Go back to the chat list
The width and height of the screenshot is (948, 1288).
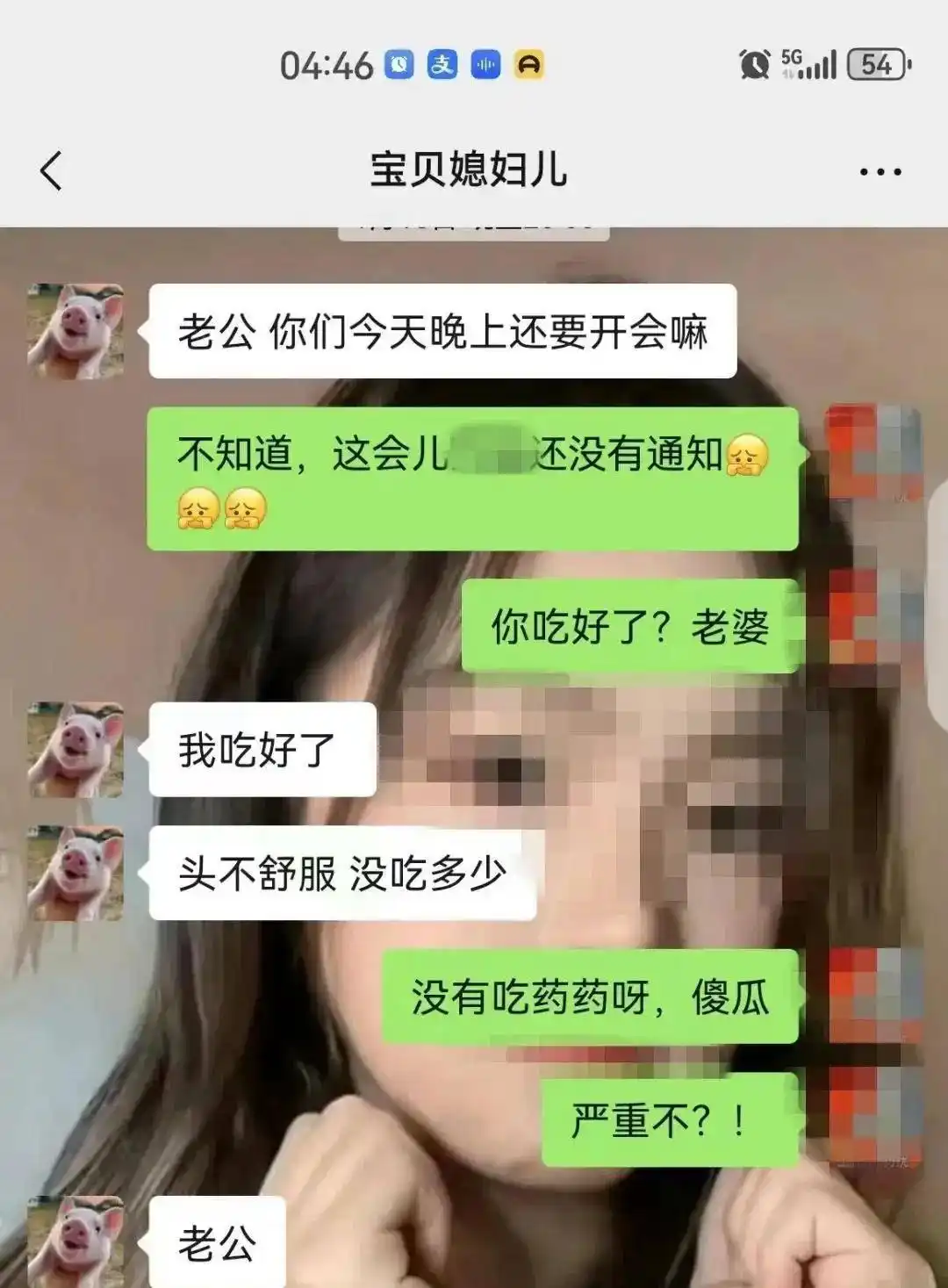pos(51,170)
